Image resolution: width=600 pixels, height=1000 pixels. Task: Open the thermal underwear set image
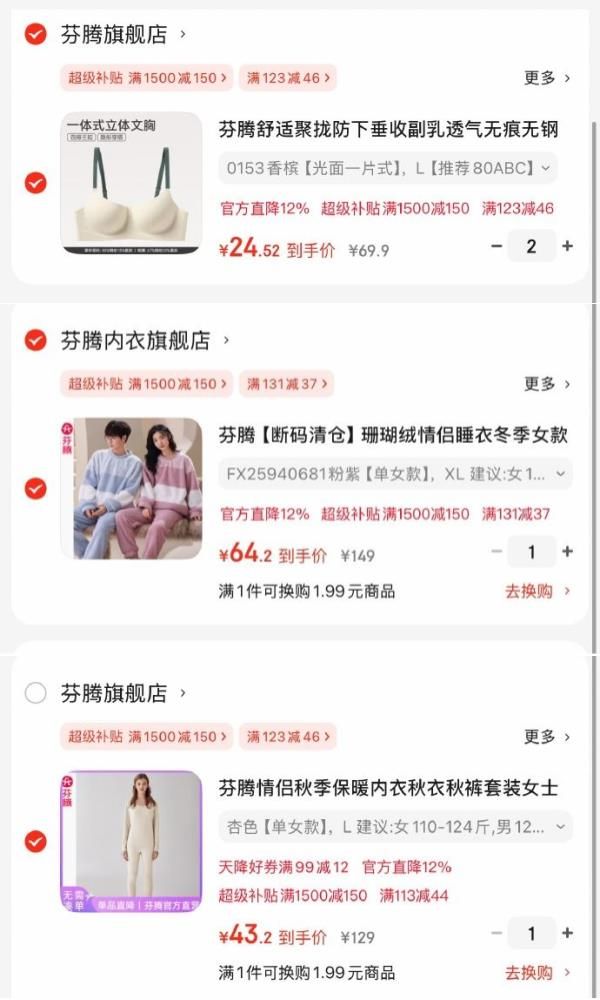click(x=131, y=841)
